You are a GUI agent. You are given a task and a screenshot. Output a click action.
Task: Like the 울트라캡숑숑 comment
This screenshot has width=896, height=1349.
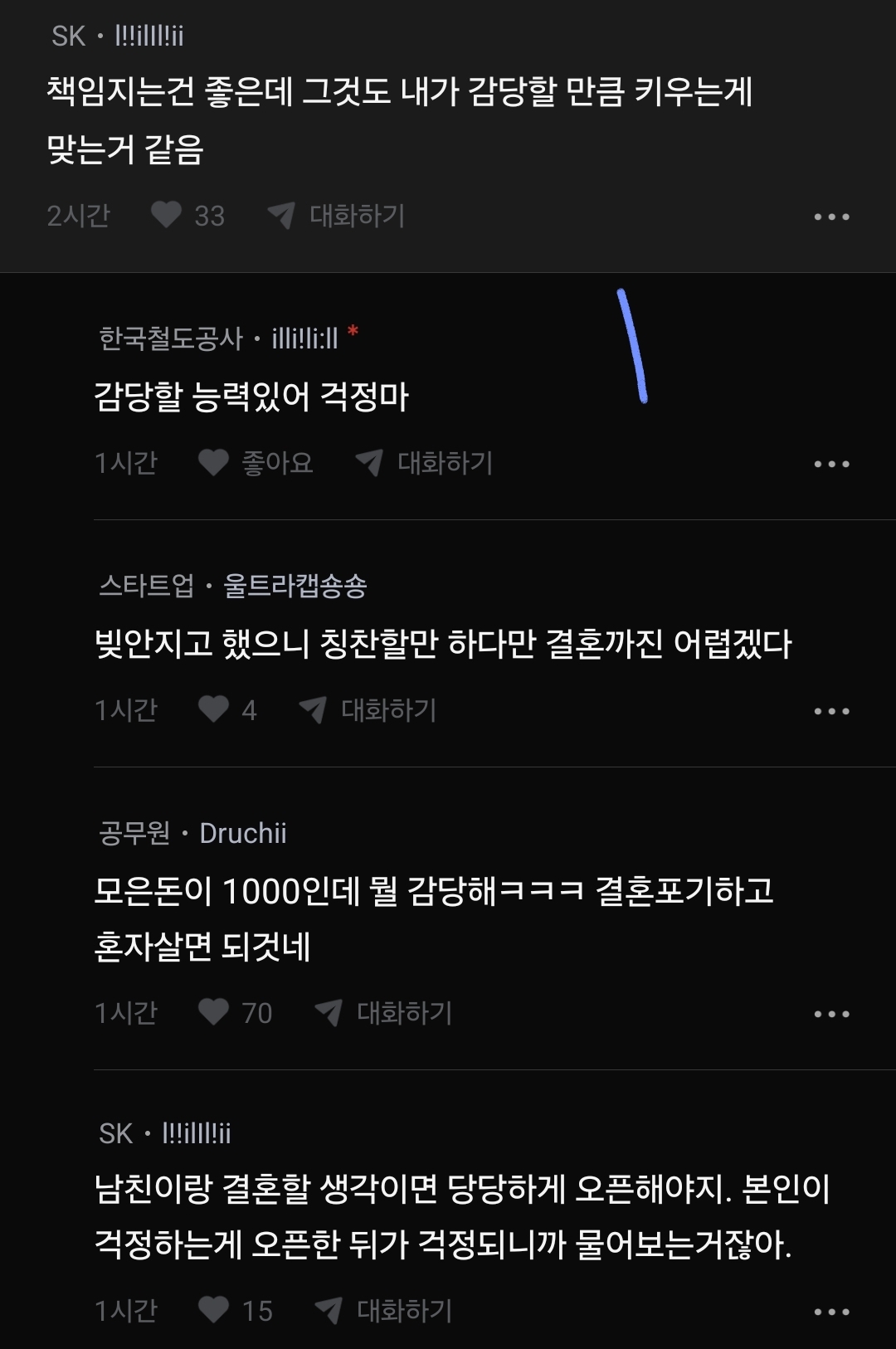pyautogui.click(x=214, y=710)
